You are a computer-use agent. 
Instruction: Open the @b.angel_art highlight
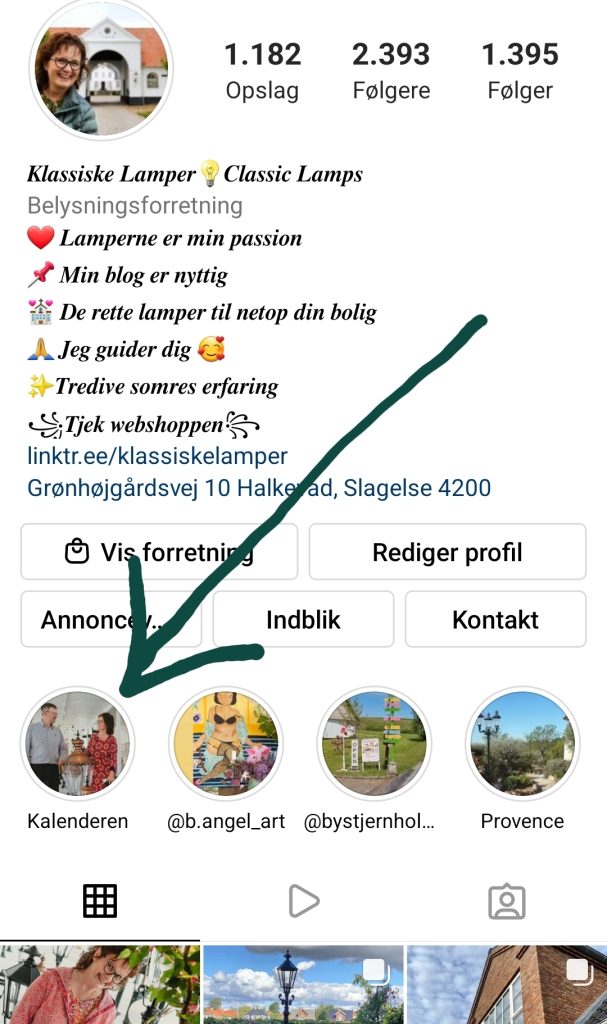(x=225, y=744)
